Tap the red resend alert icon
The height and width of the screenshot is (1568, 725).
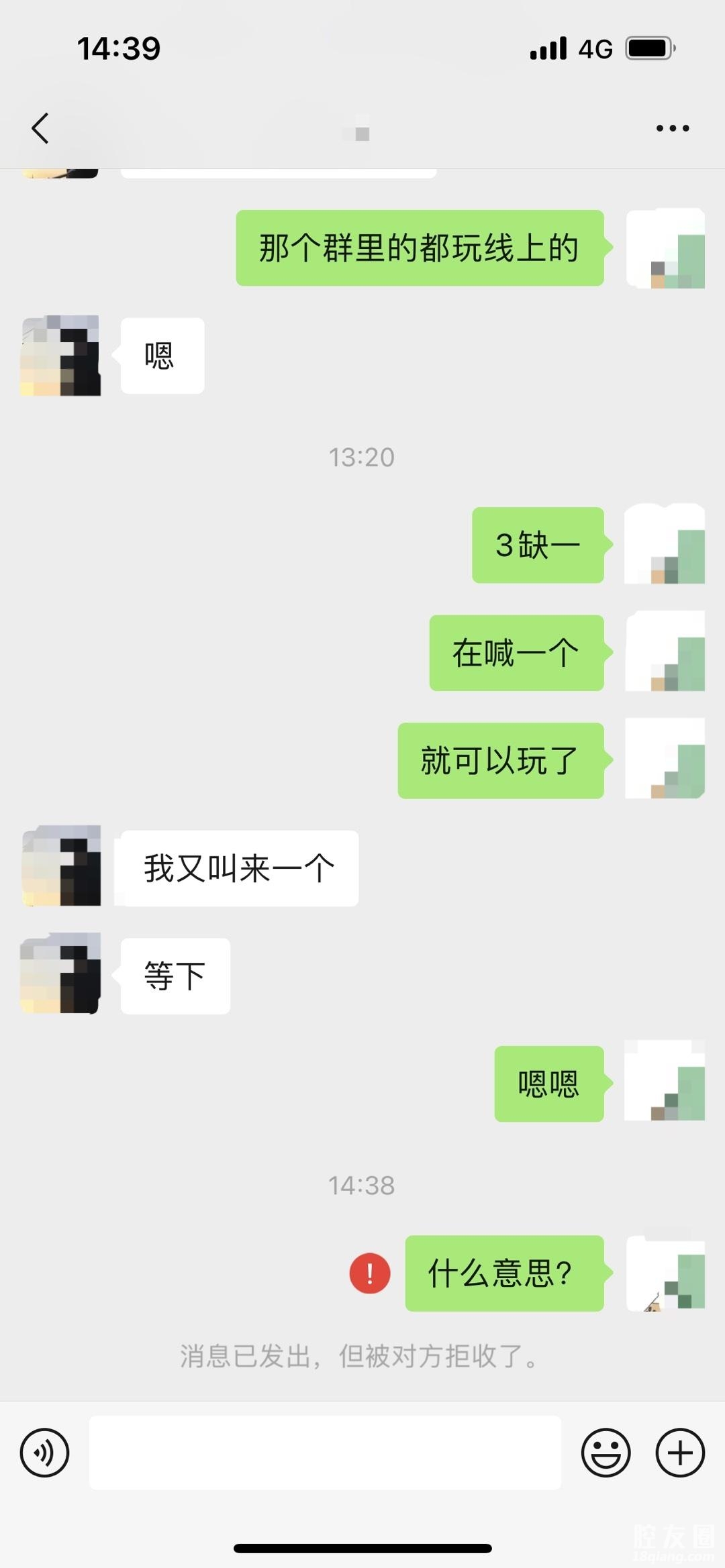(370, 1273)
